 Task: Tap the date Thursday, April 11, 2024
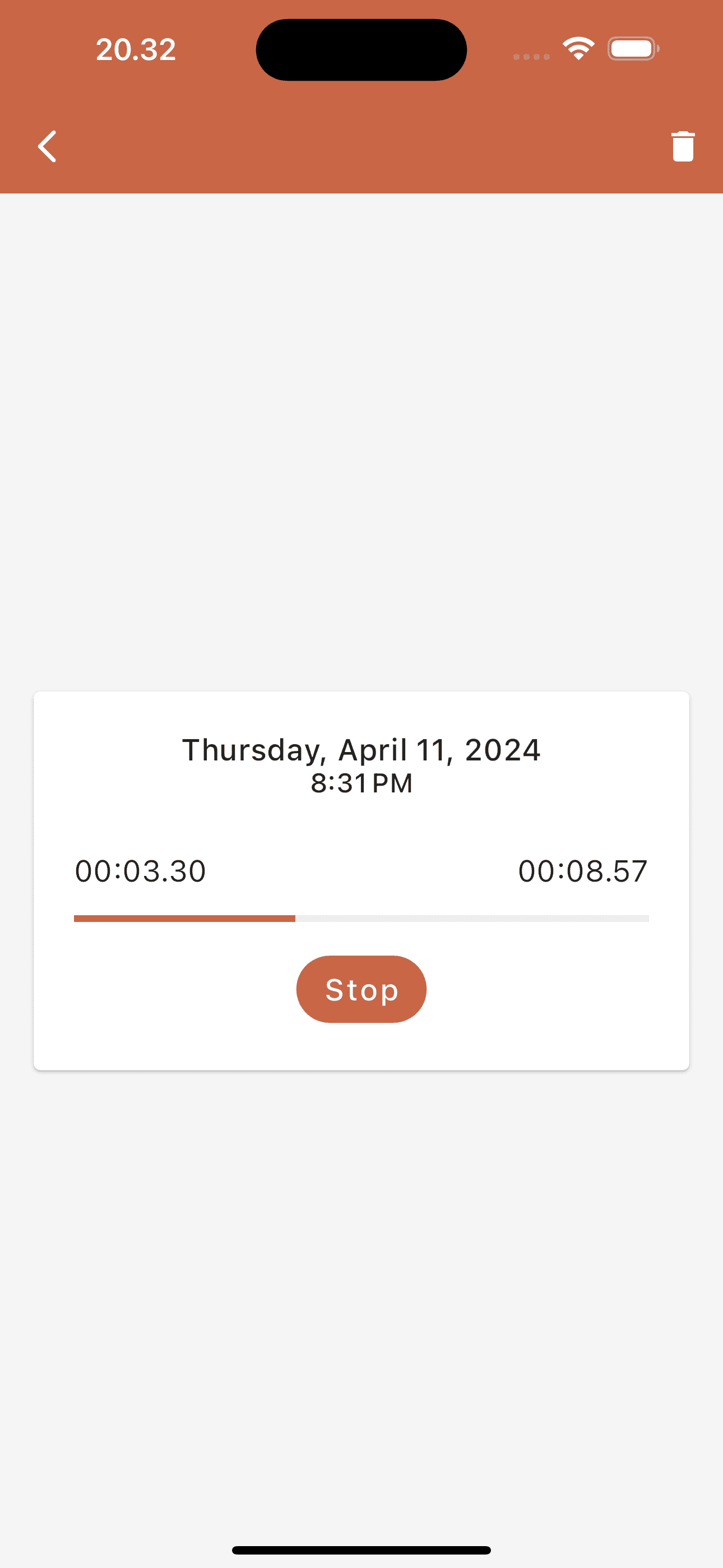point(361,750)
